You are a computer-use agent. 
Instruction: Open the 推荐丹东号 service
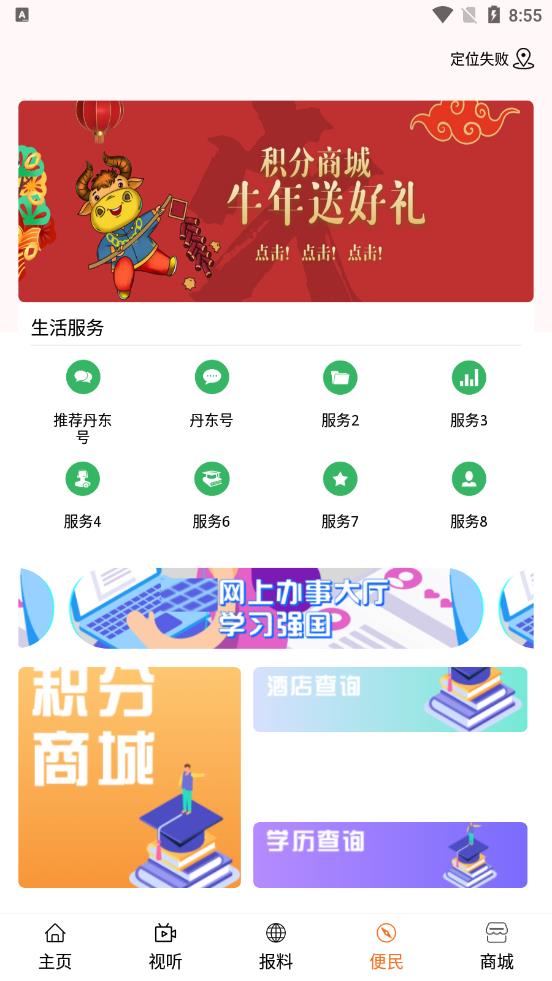(x=83, y=402)
